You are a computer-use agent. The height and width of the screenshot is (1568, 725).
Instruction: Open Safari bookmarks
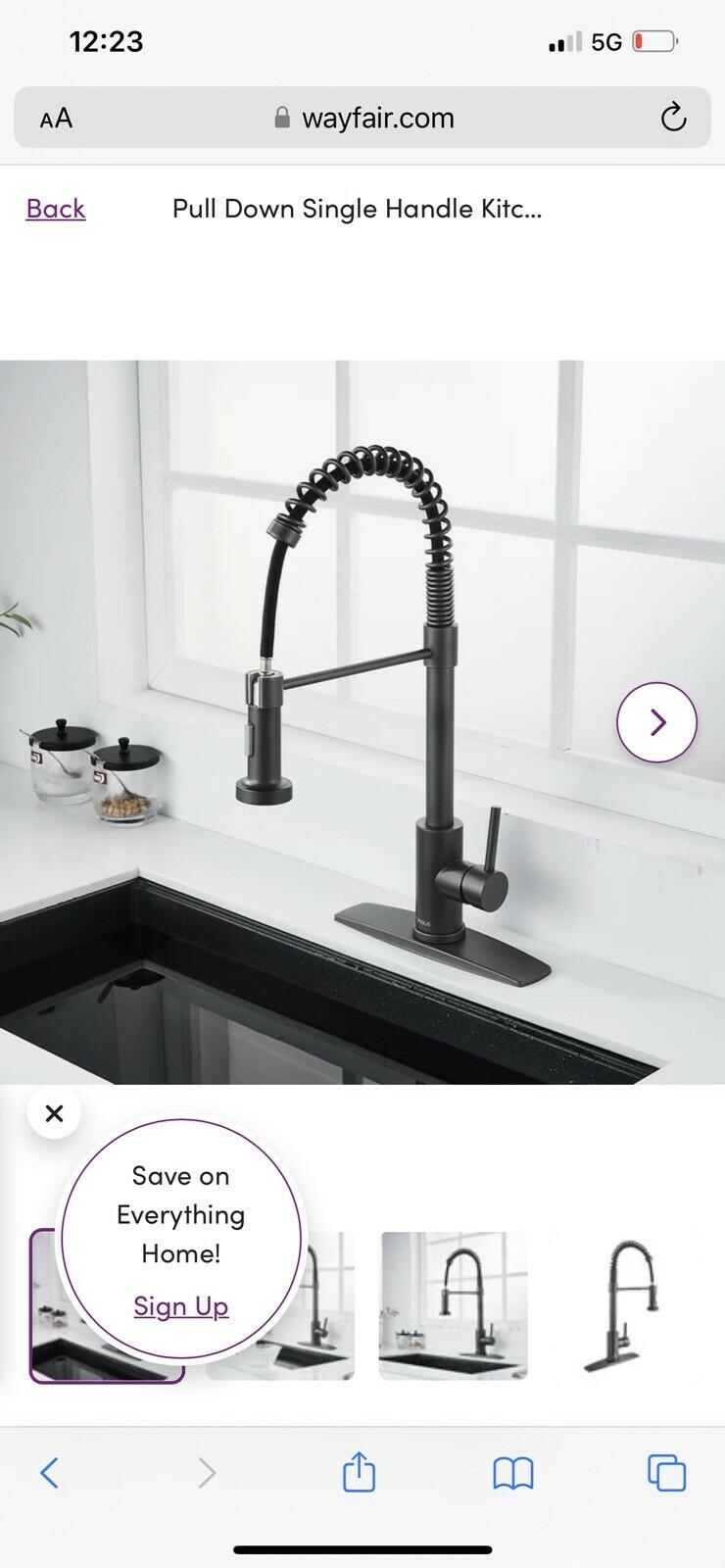coord(512,1472)
